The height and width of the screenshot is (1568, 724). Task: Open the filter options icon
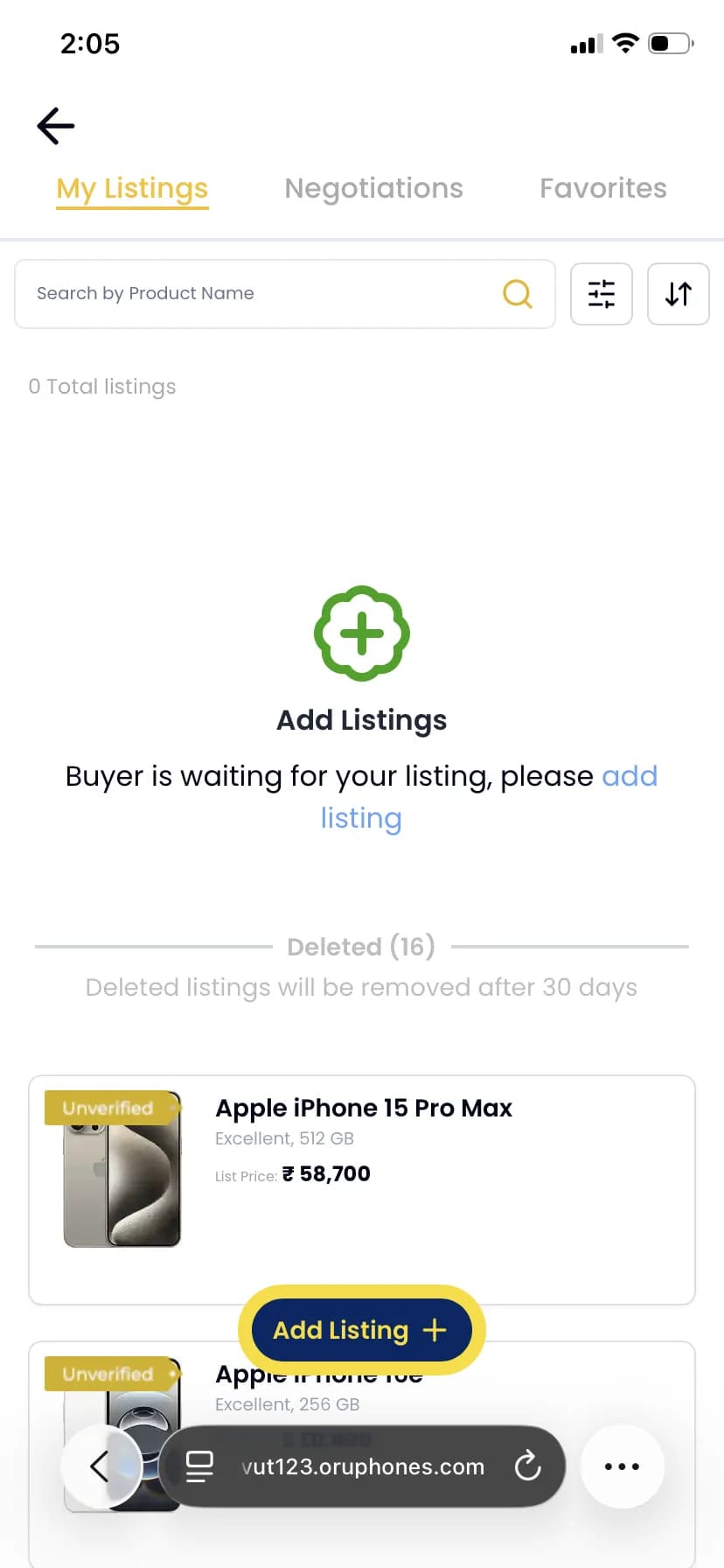pyautogui.click(x=601, y=294)
